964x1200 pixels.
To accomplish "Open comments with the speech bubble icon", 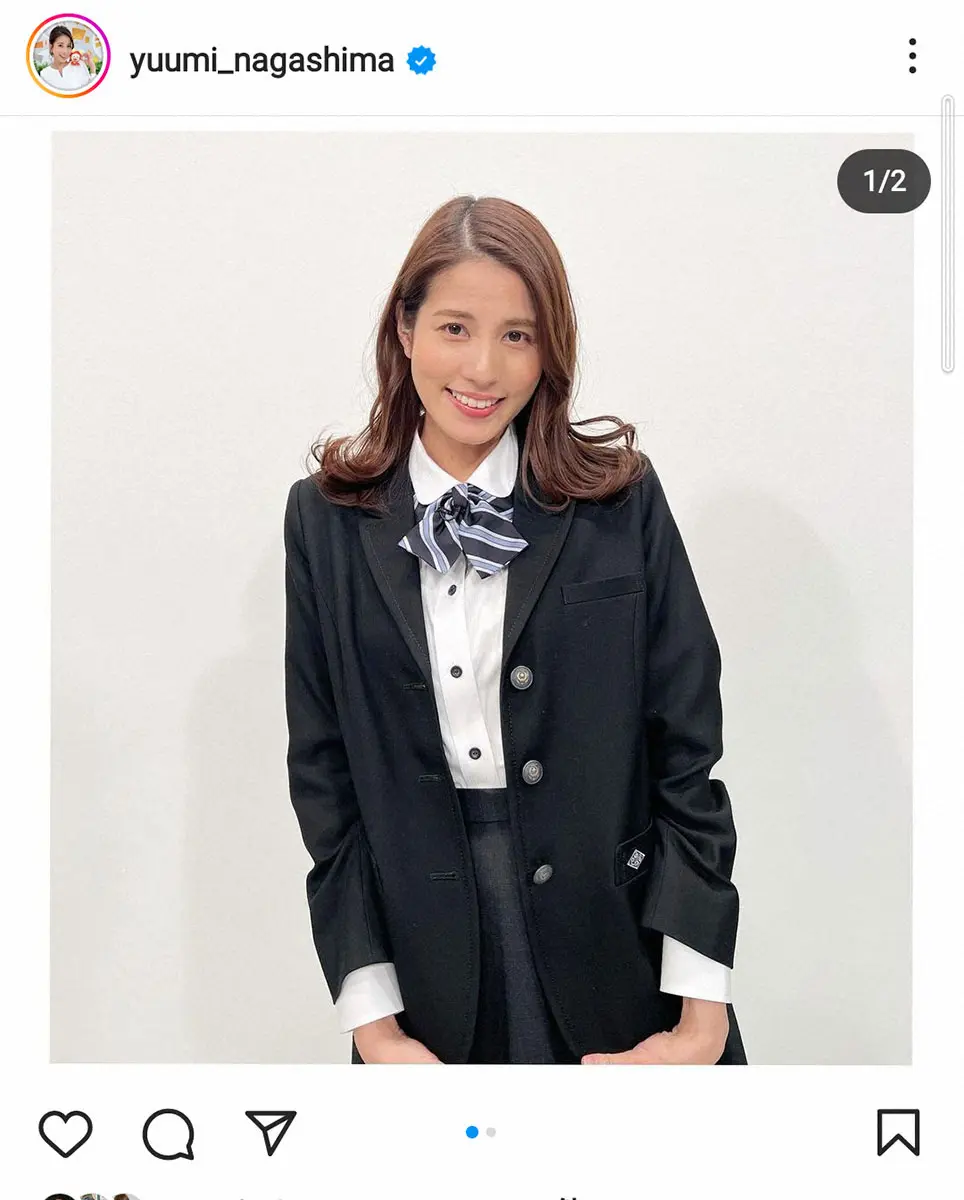I will coord(167,1133).
